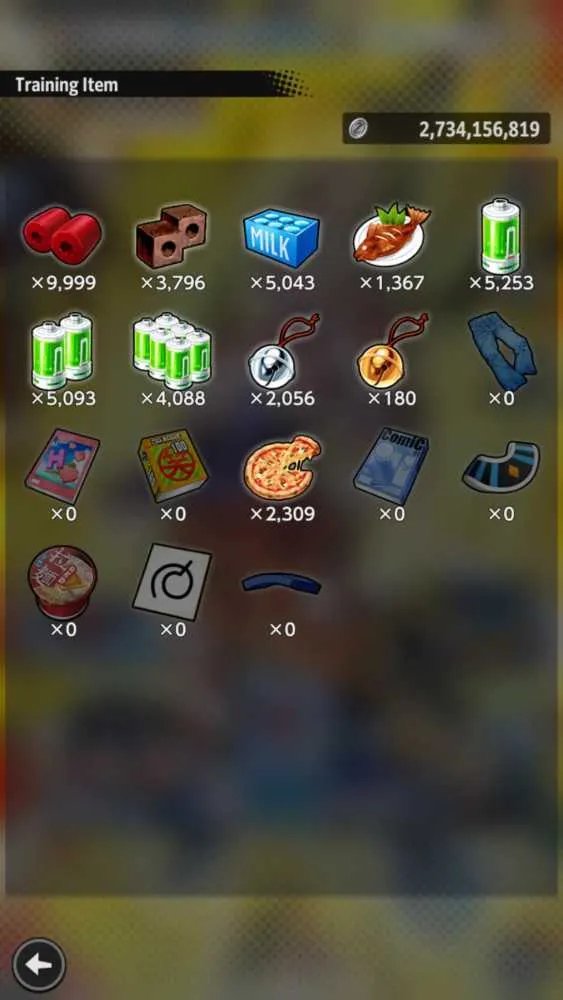Select the gold bell item x180
This screenshot has height=1000, width=563.
[x=392, y=351]
